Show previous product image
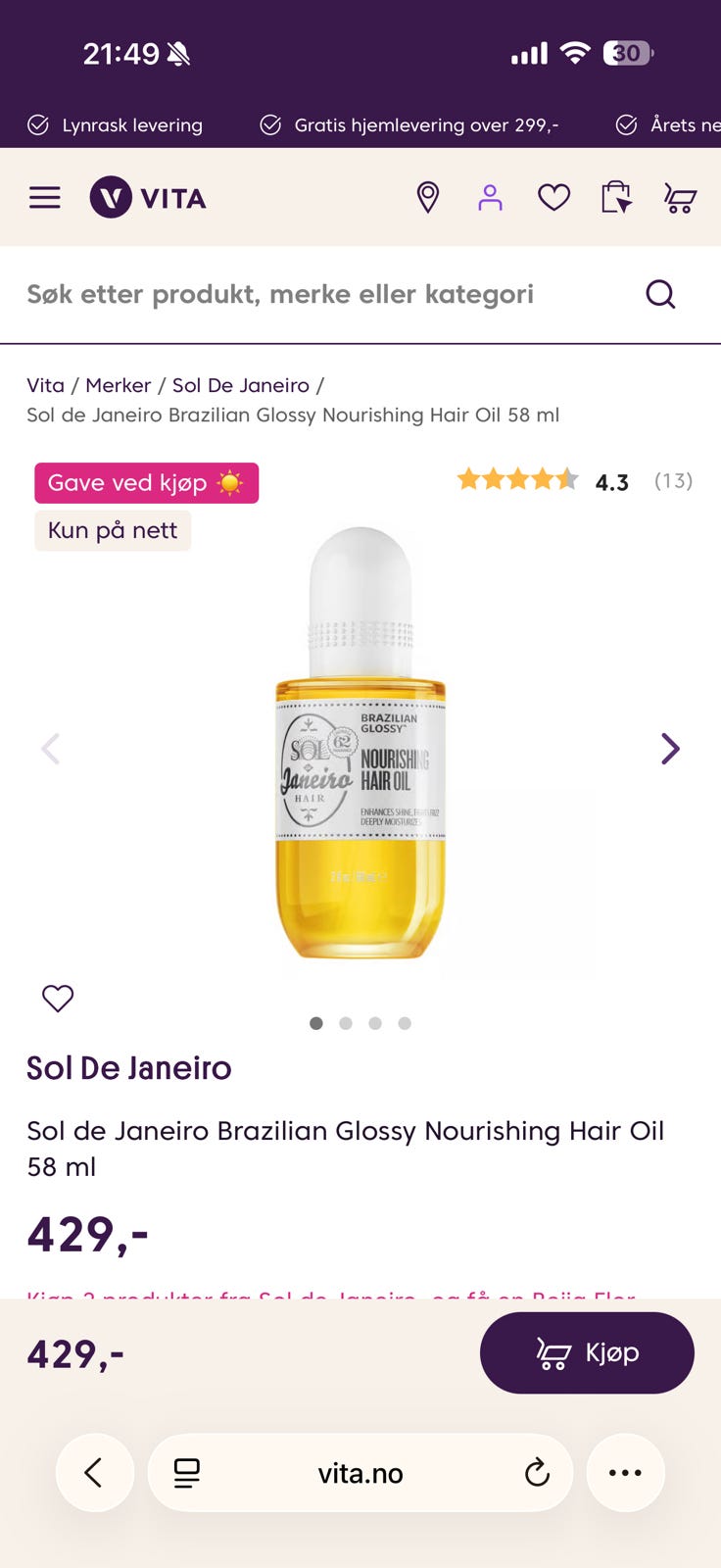This screenshot has width=721, height=1568. 51,749
